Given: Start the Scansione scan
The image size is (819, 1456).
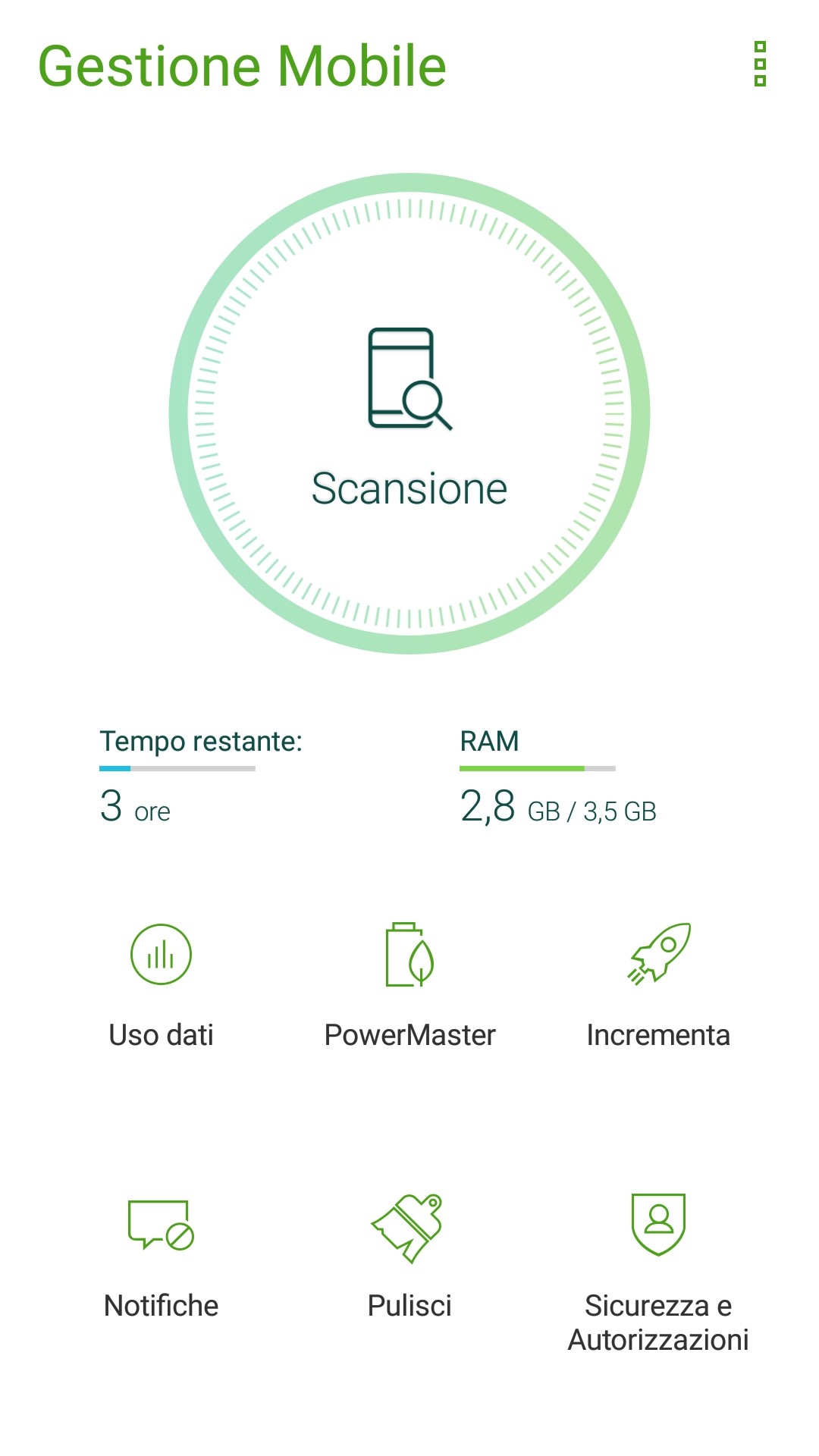Looking at the screenshot, I should coord(409,414).
